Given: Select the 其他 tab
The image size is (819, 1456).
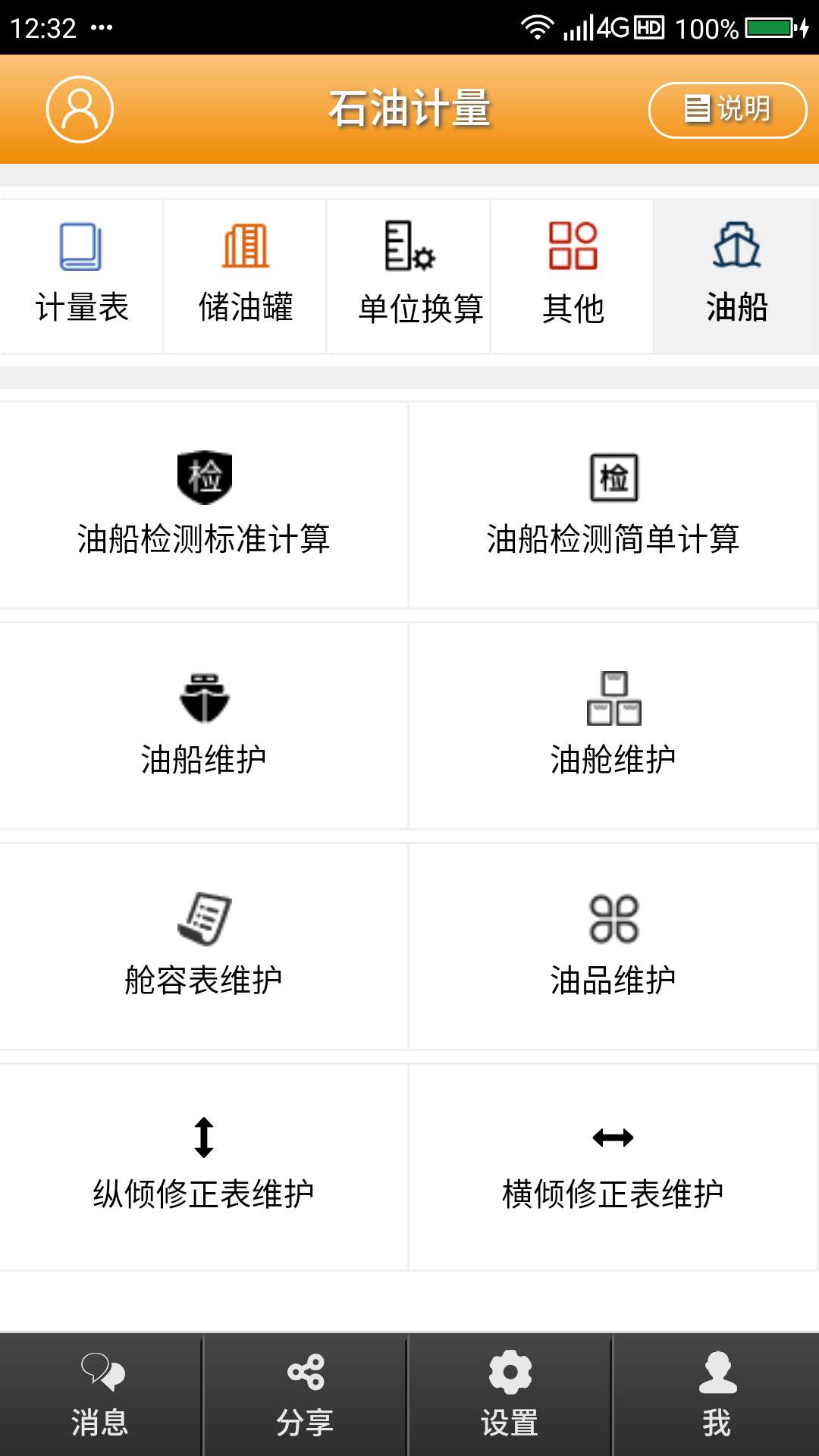Looking at the screenshot, I should (x=573, y=275).
